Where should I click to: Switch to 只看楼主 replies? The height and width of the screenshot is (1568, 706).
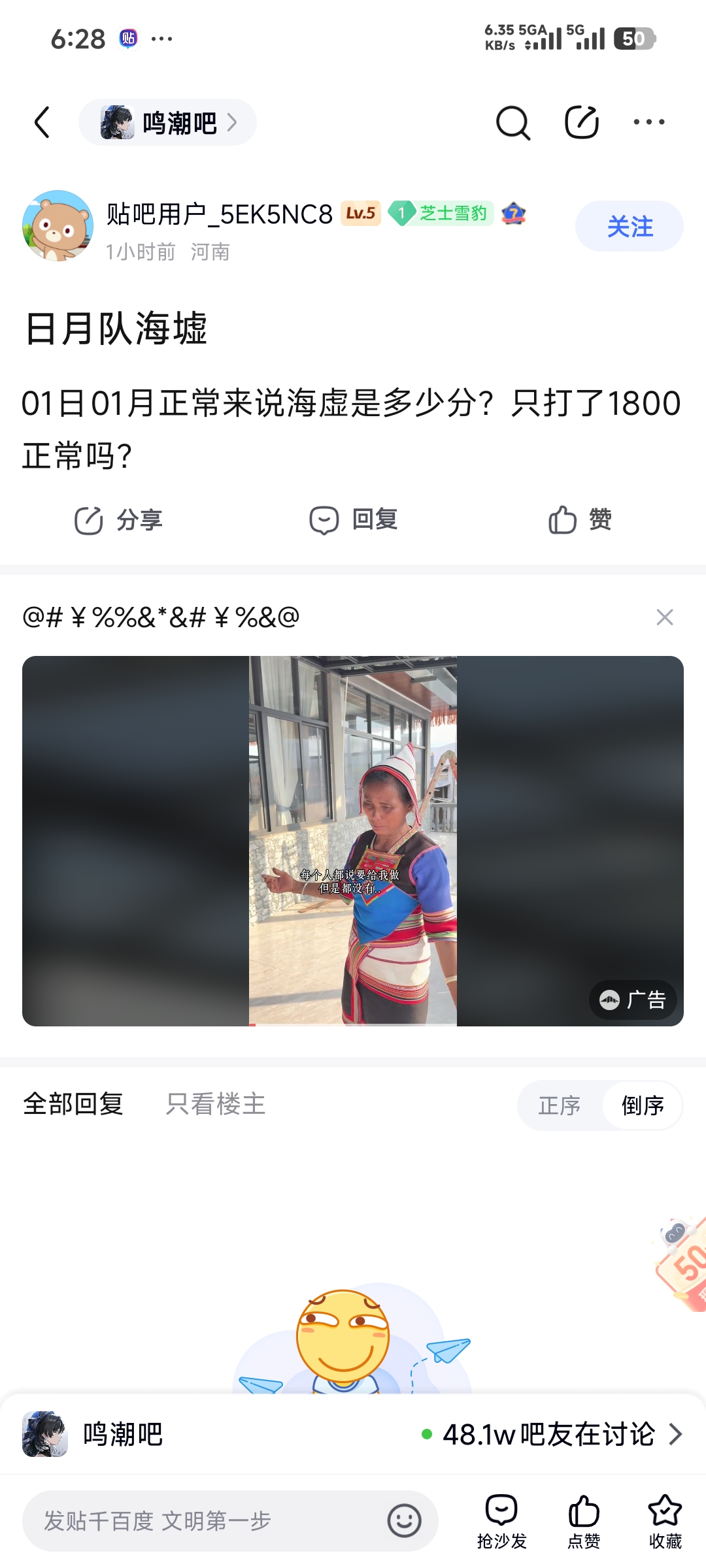point(216,1104)
